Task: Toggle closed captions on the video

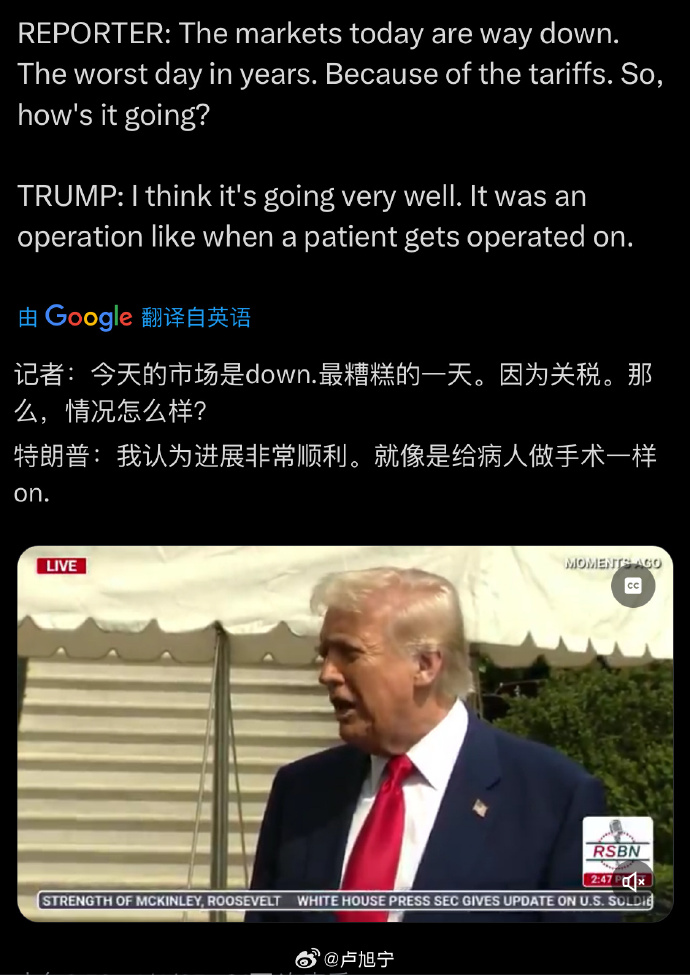Action: click(632, 587)
